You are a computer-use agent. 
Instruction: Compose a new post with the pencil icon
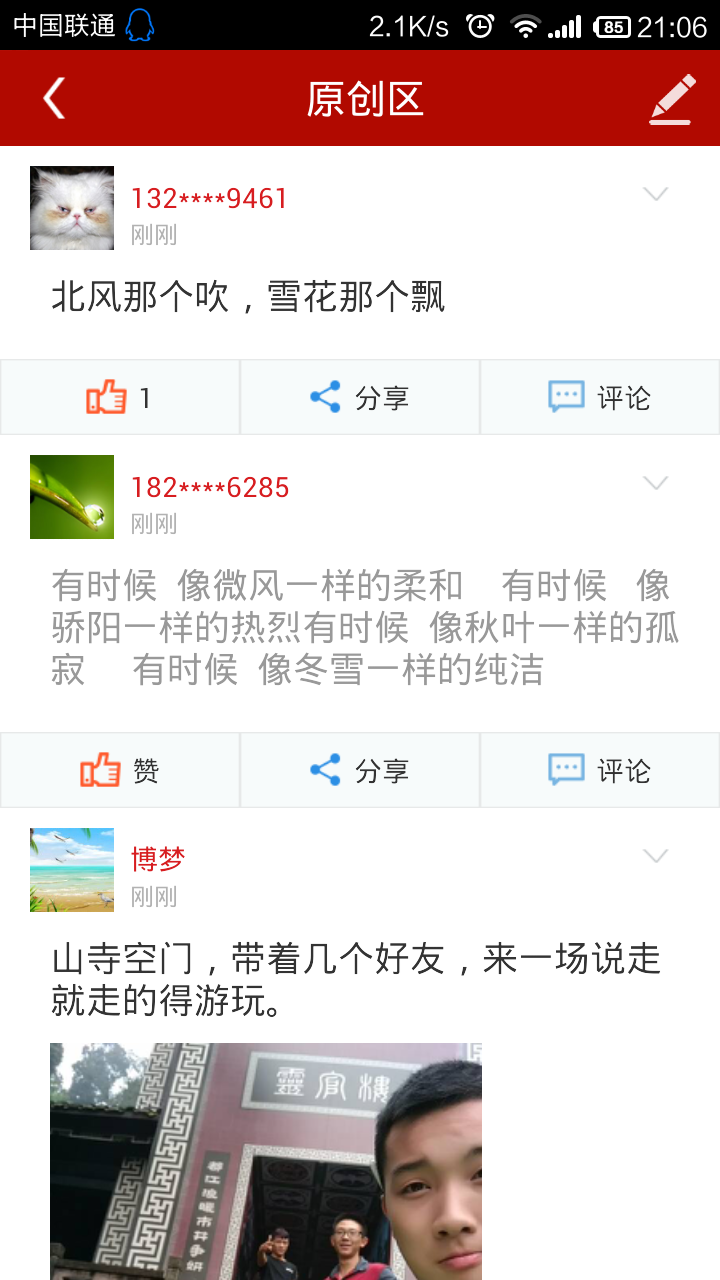coord(671,99)
